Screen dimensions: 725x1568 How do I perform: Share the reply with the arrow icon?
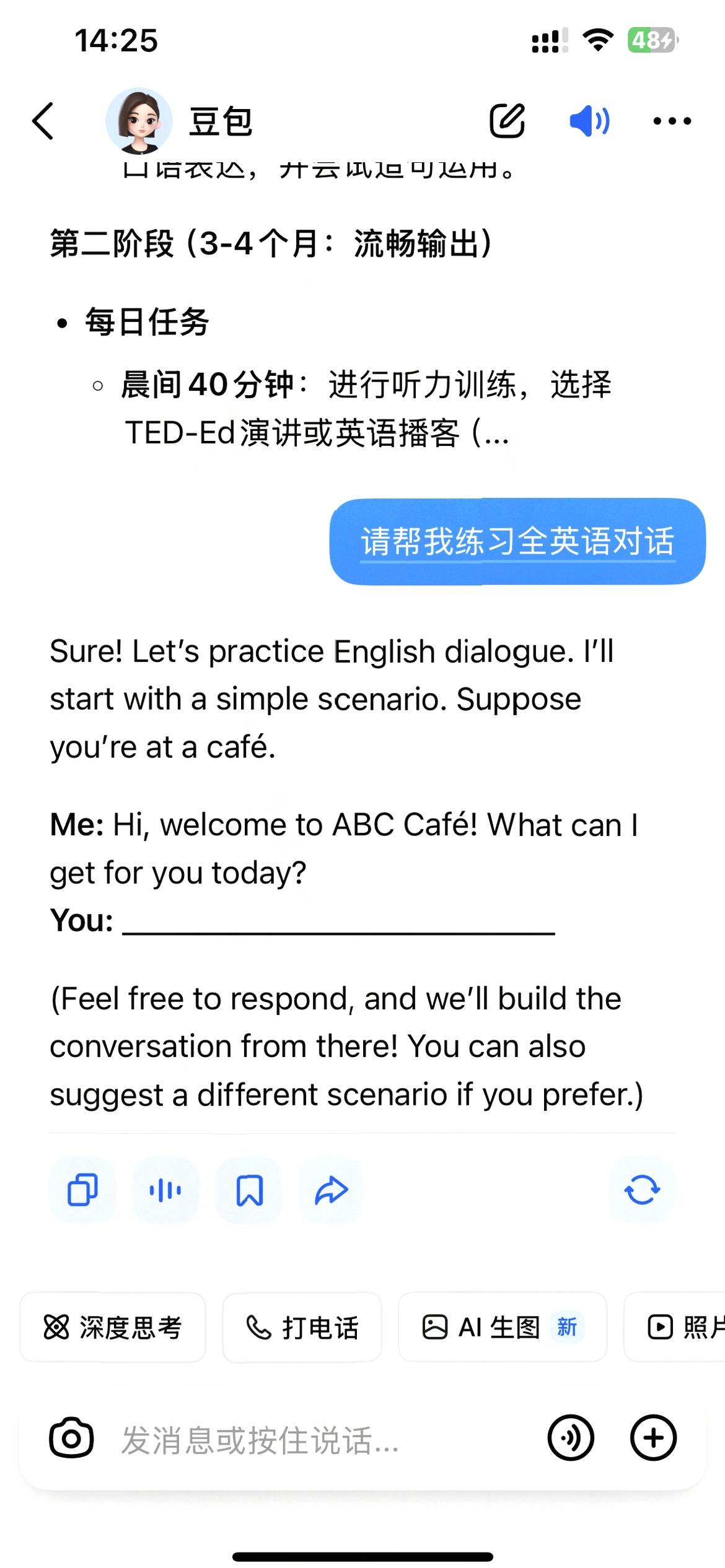tap(332, 1190)
